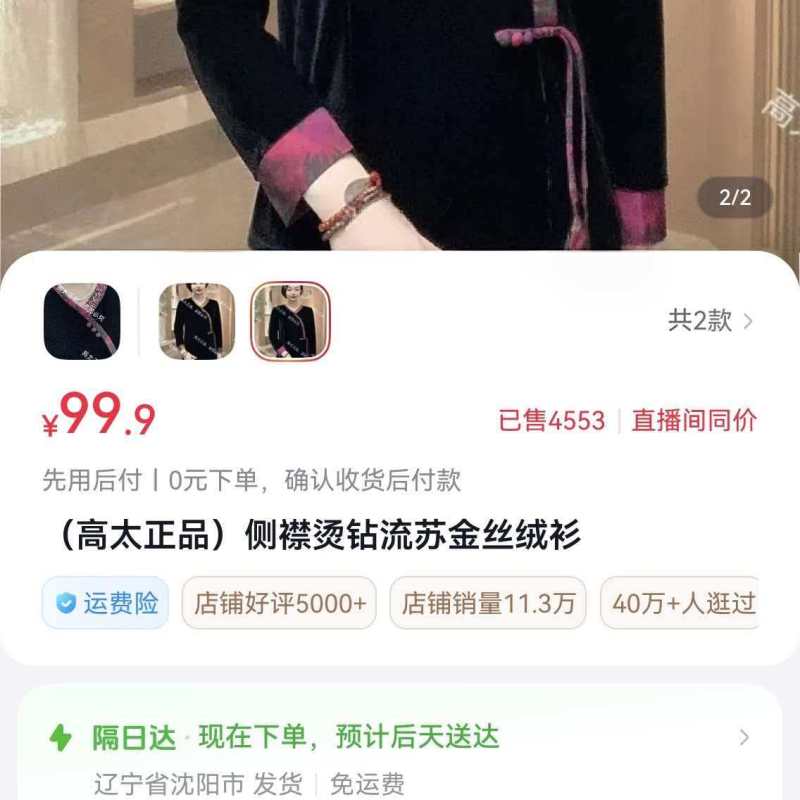Image resolution: width=800 pixels, height=800 pixels.
Task: Tap the 店铺销量11.3万 chip
Action: click(x=488, y=603)
